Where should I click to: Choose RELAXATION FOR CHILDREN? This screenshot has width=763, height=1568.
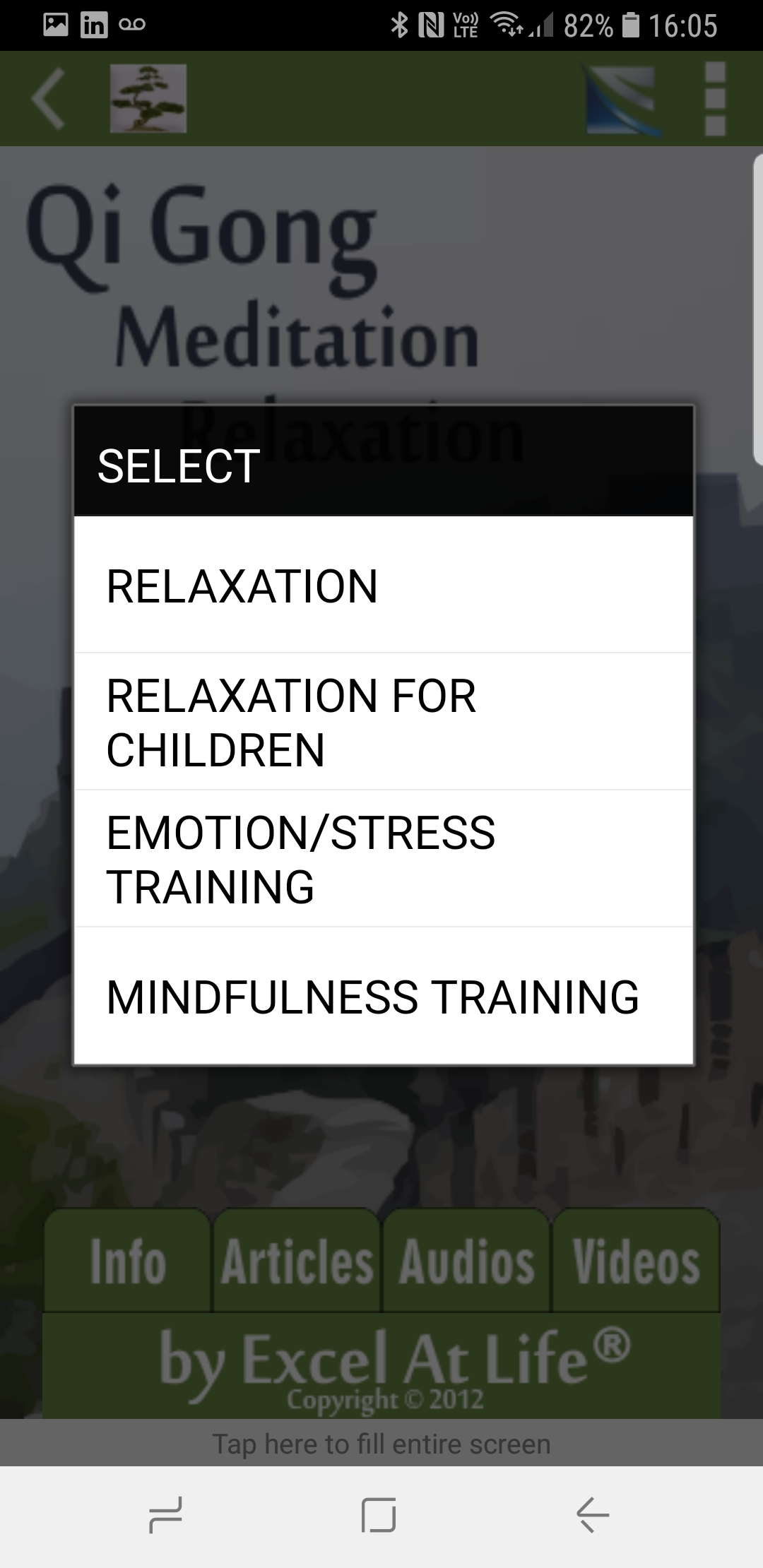[383, 722]
